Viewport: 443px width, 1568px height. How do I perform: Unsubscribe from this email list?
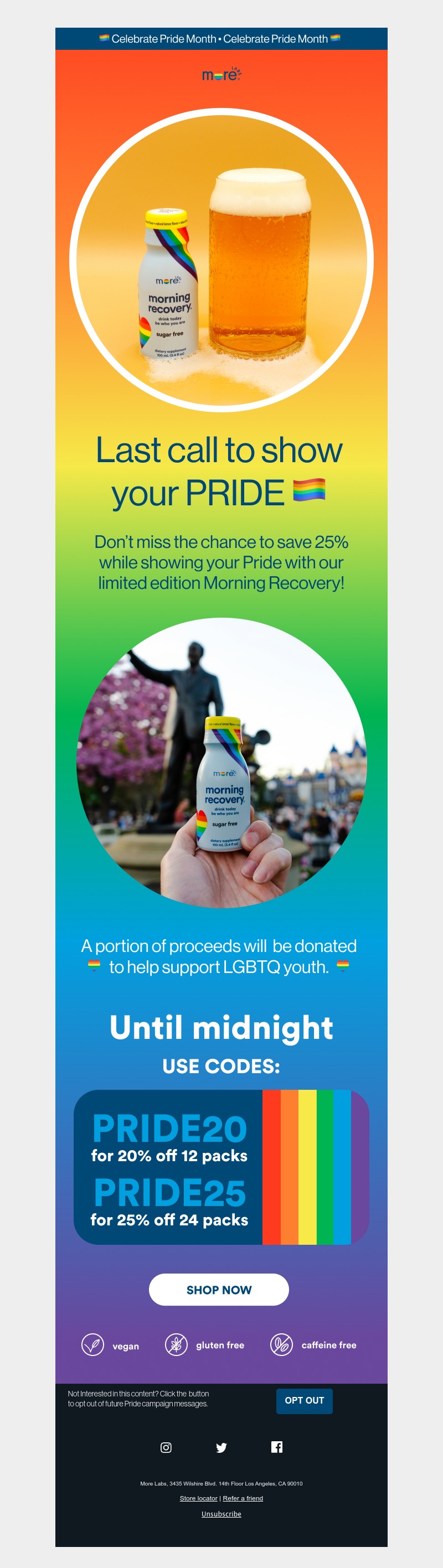point(221,1514)
